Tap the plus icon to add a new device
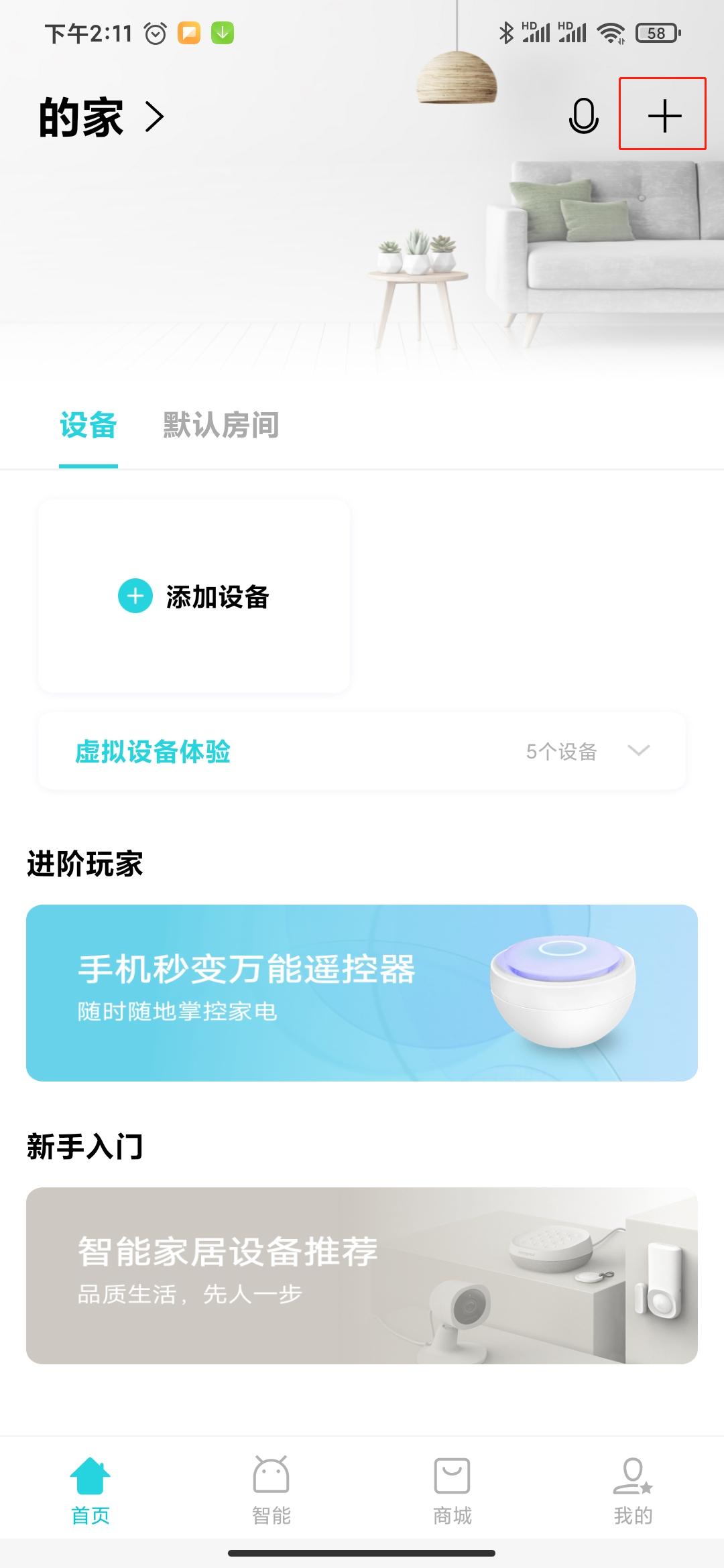 [664, 115]
